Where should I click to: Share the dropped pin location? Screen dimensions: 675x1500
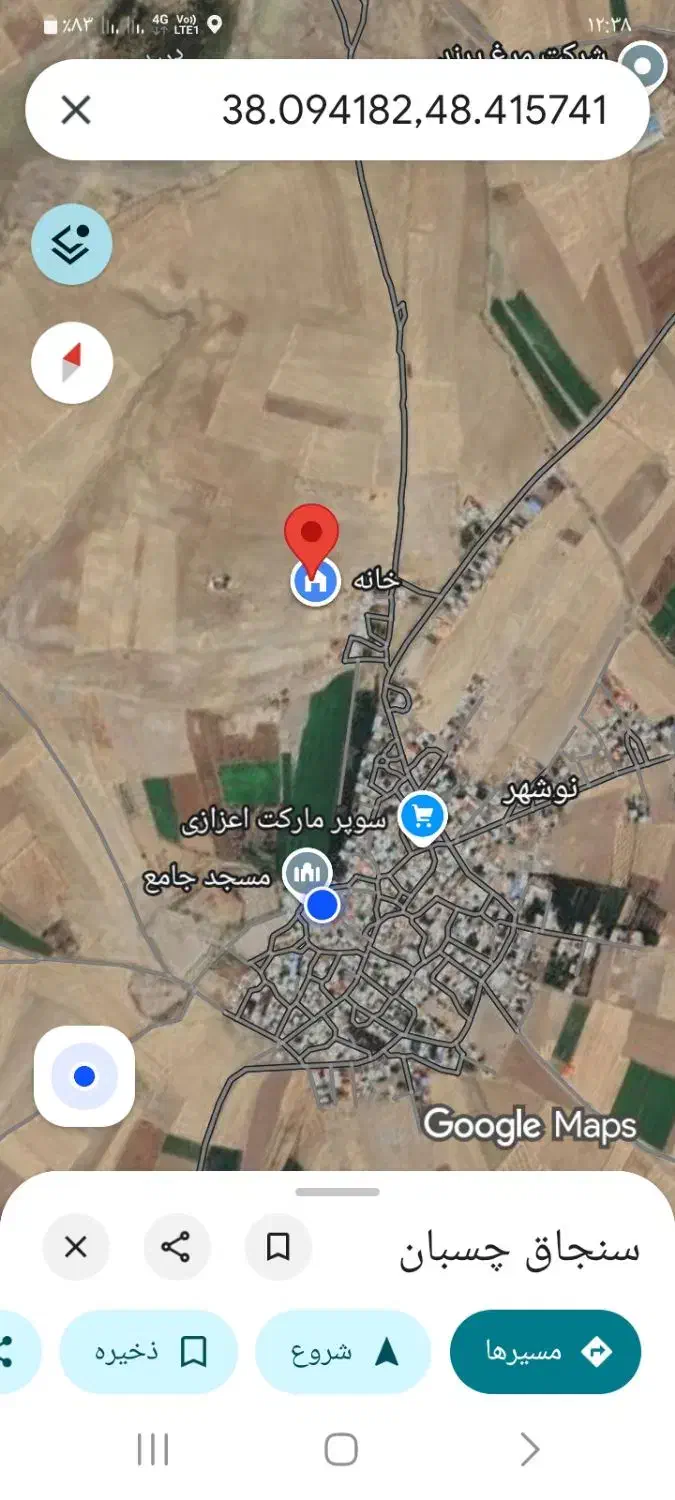[176, 1247]
